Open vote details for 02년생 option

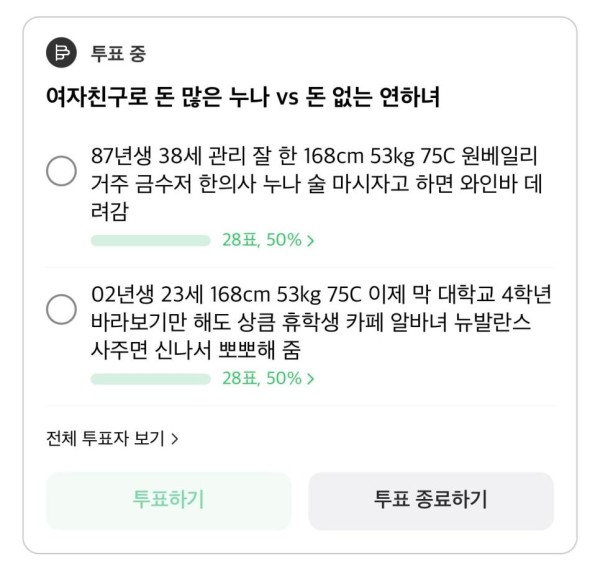pyautogui.click(x=267, y=379)
